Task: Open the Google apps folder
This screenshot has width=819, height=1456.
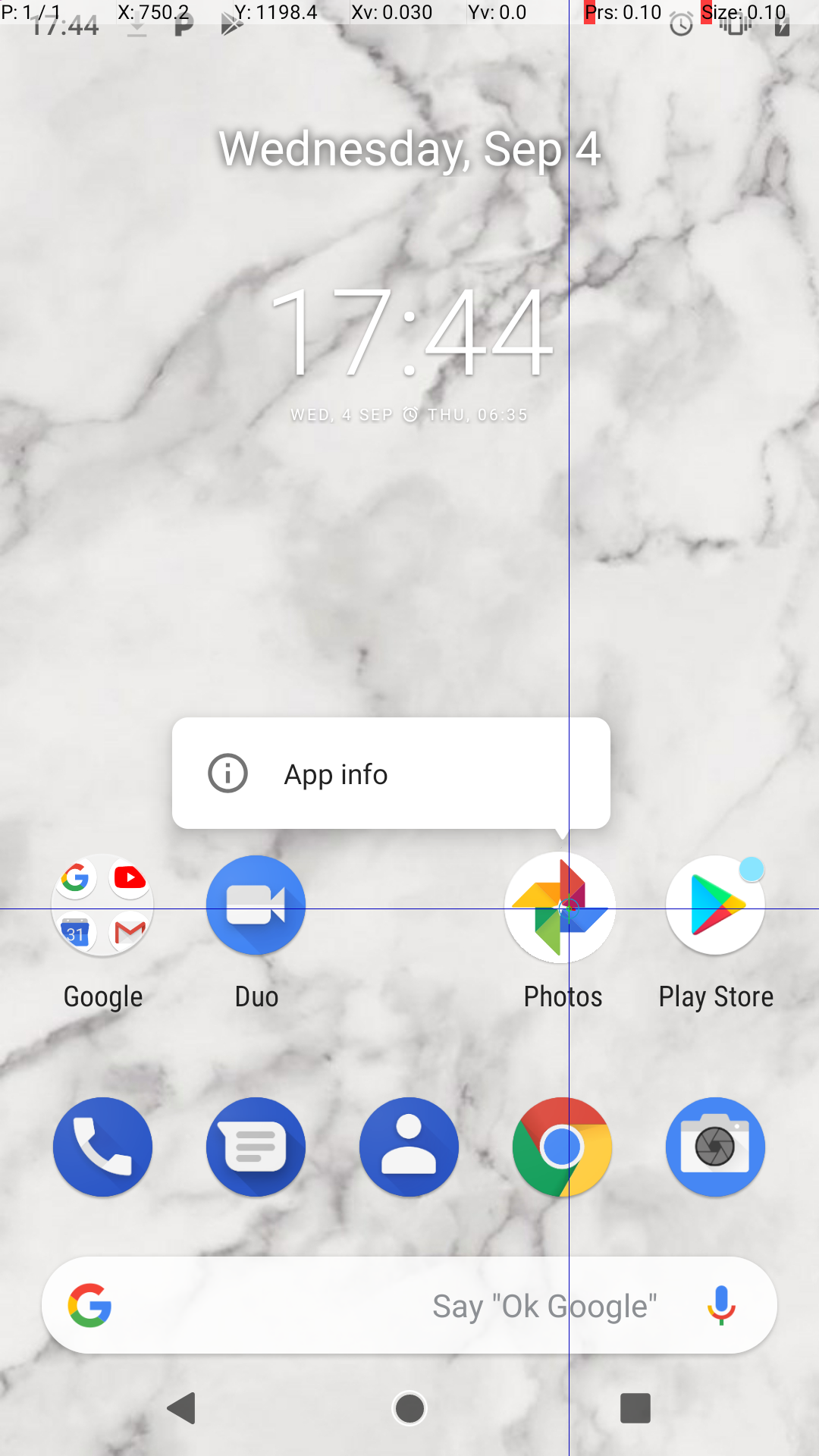Action: [x=102, y=906]
